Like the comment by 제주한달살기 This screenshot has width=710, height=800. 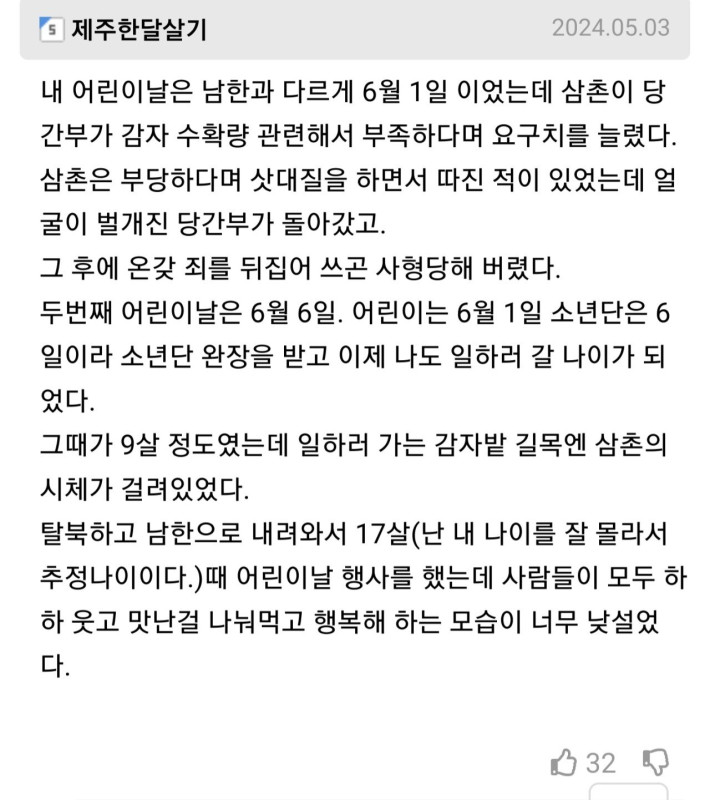[565, 763]
